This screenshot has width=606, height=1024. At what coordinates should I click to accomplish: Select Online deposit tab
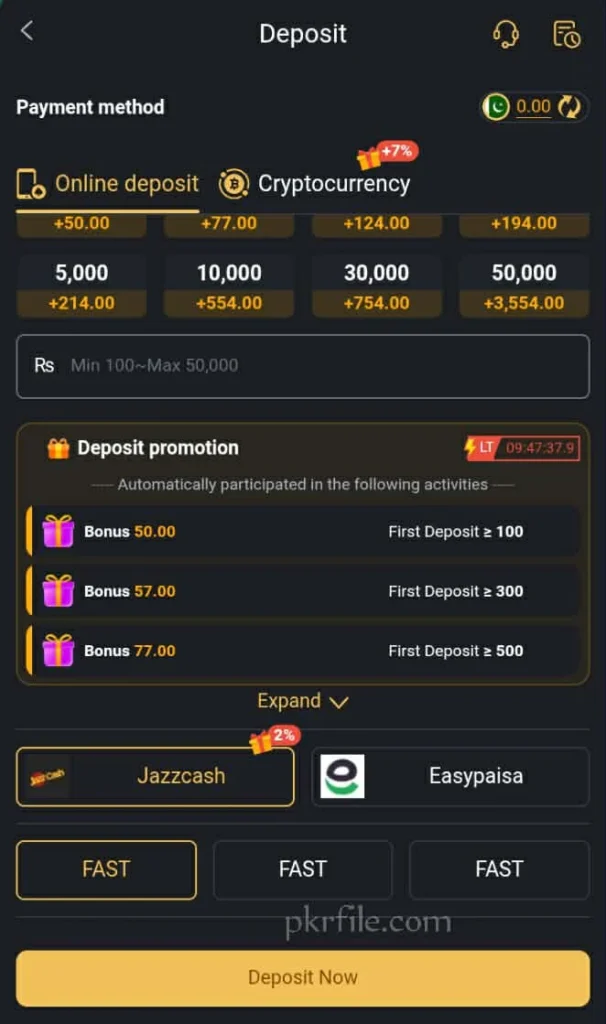108,184
